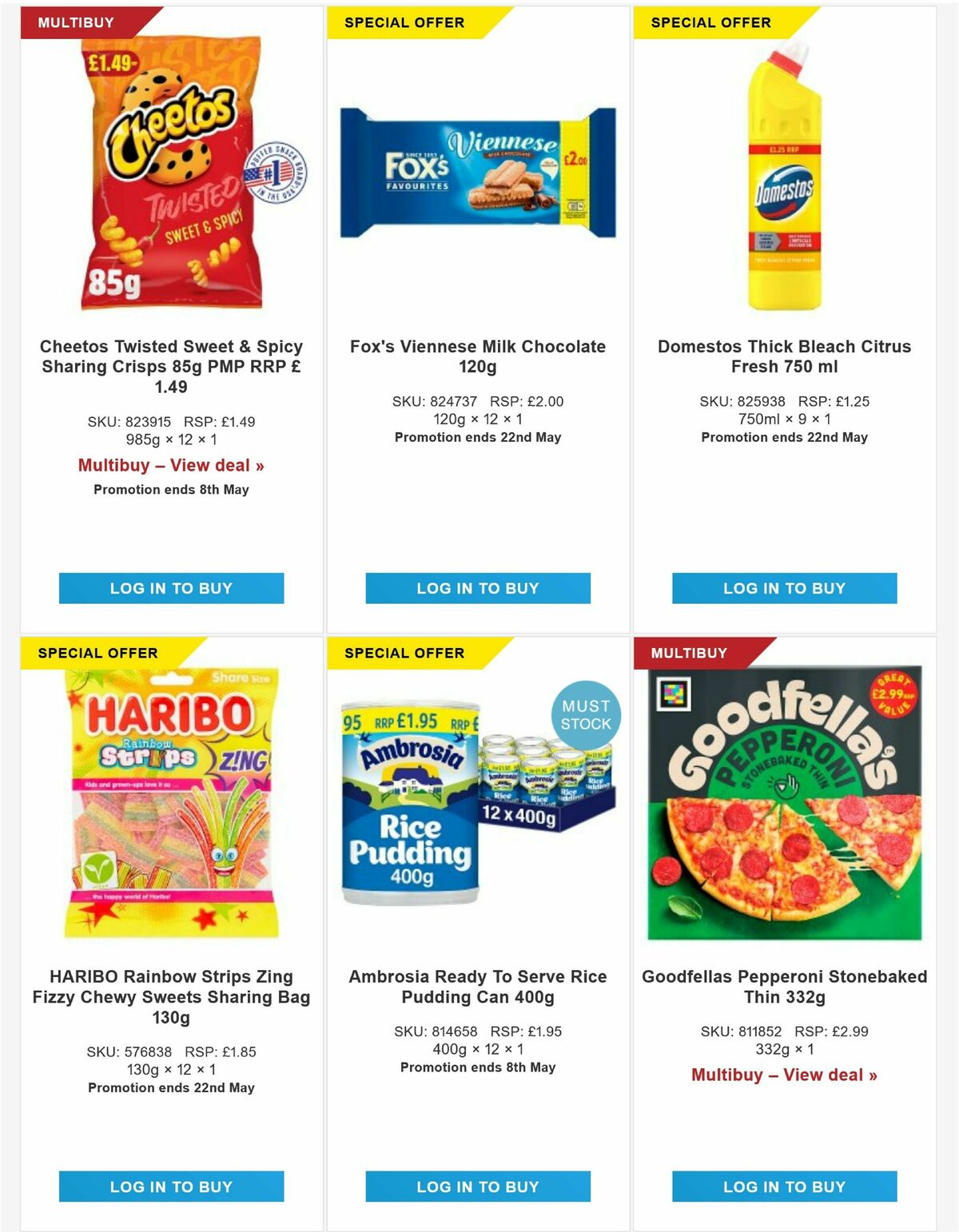The height and width of the screenshot is (1232, 959).
Task: Click LOG IN TO BUY under Cheetos Twisted crisps
Action: [x=171, y=589]
